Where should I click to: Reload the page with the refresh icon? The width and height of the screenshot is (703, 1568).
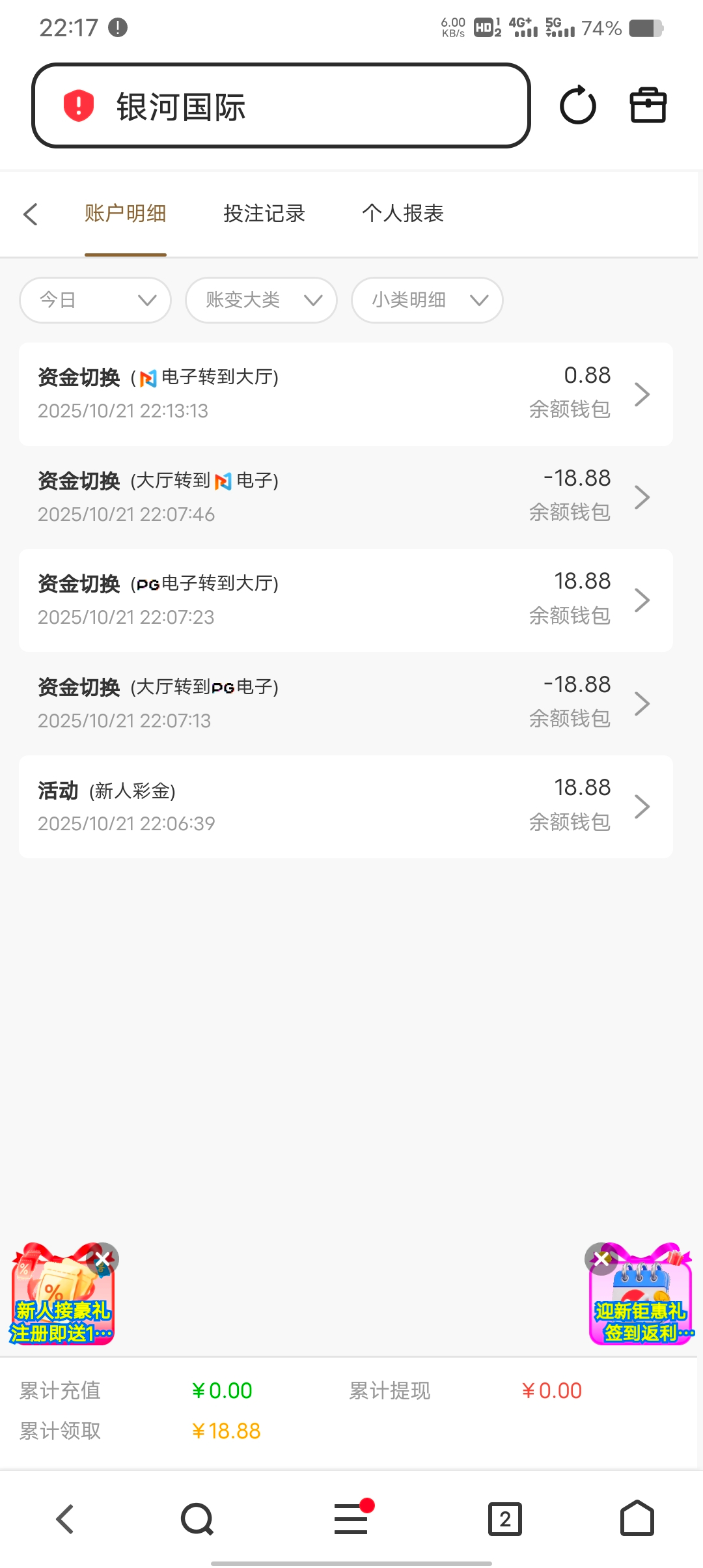577,105
